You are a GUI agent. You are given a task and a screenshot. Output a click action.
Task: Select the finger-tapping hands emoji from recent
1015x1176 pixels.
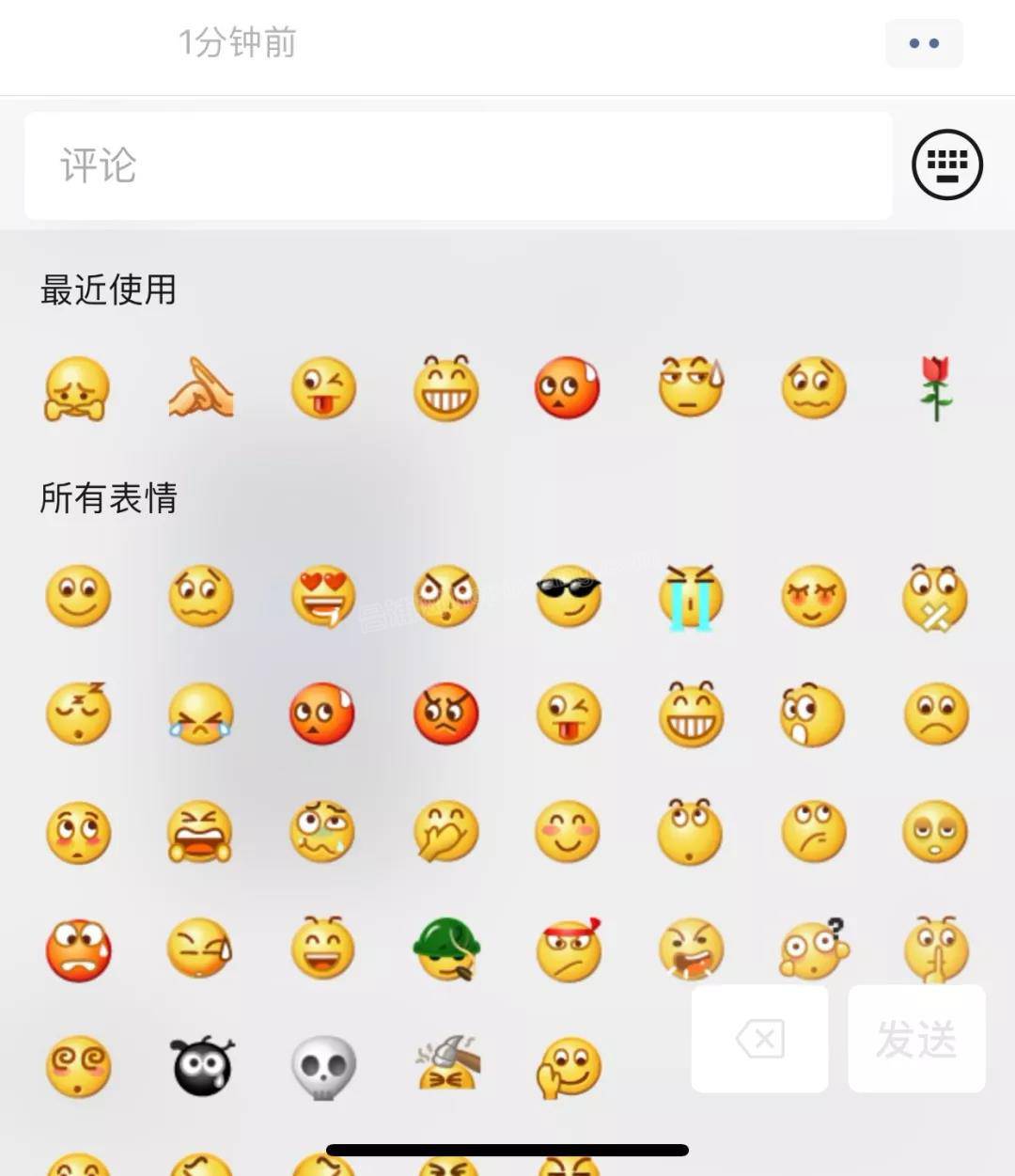click(201, 388)
